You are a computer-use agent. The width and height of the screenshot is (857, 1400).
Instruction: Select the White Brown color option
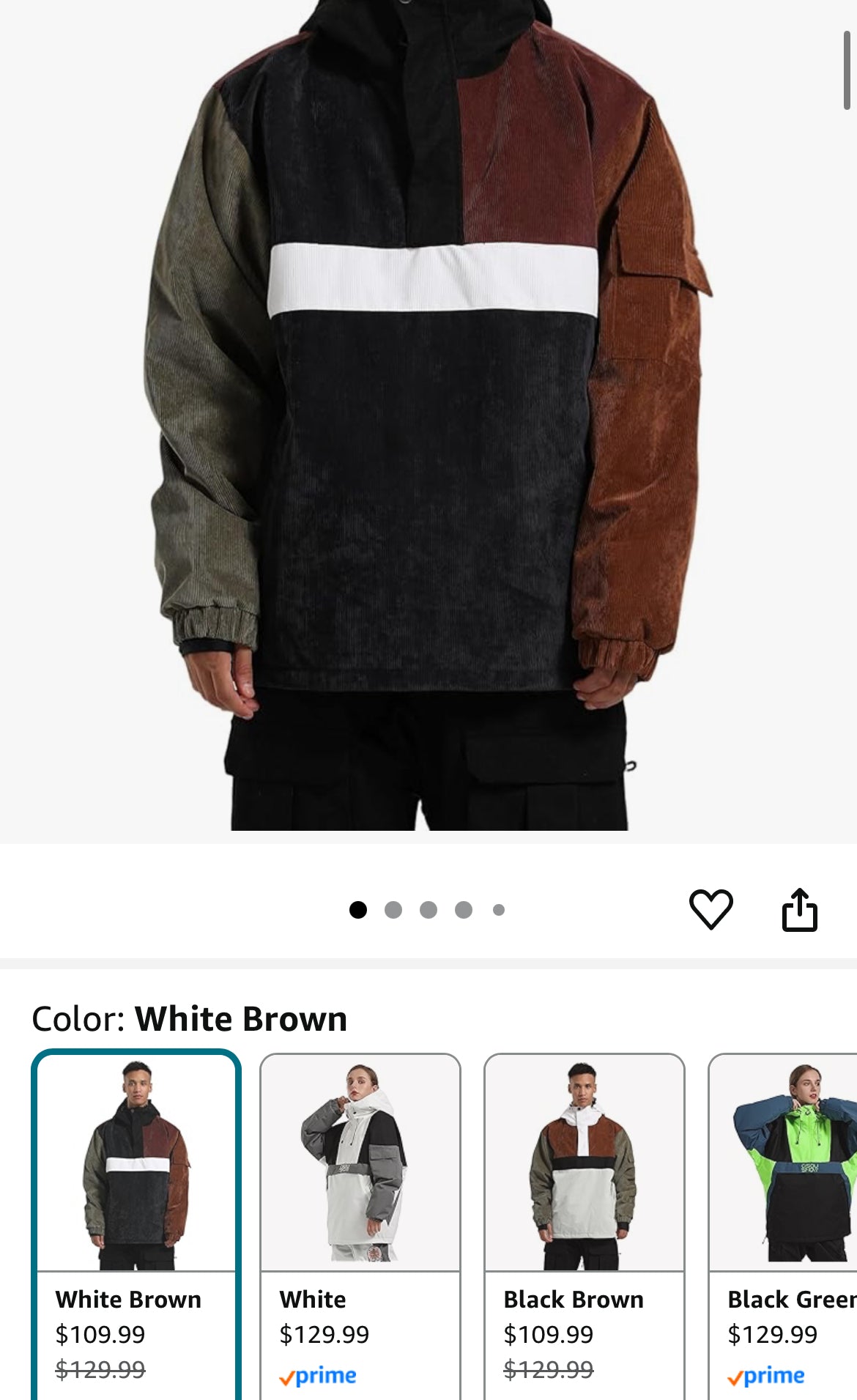pyautogui.click(x=136, y=1216)
